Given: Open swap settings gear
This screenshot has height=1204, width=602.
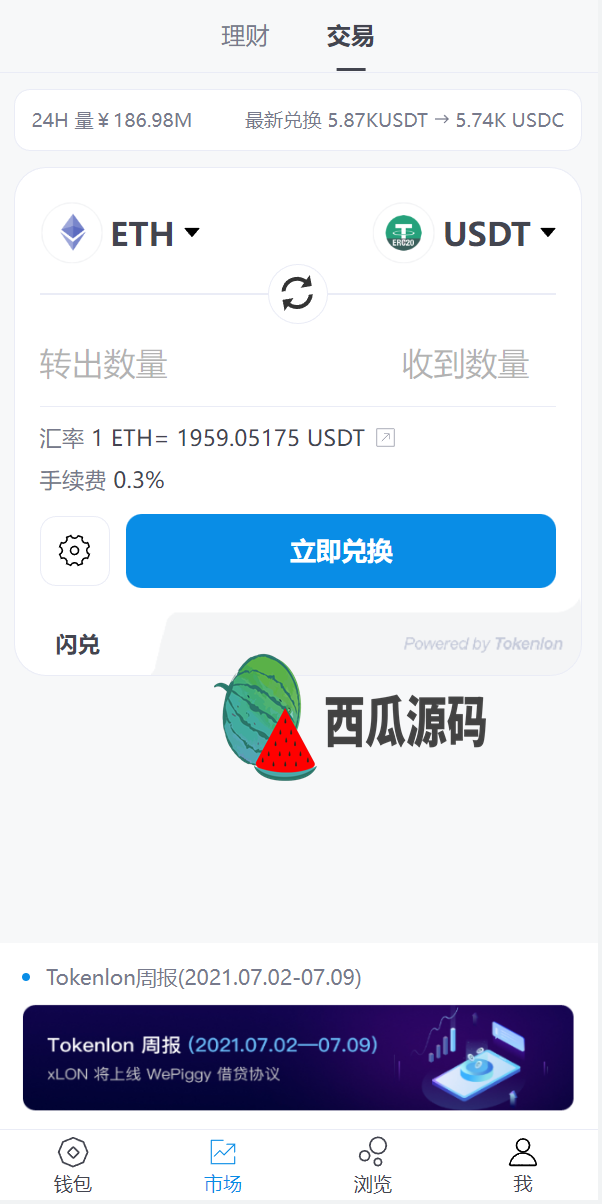Looking at the screenshot, I should (x=75, y=551).
